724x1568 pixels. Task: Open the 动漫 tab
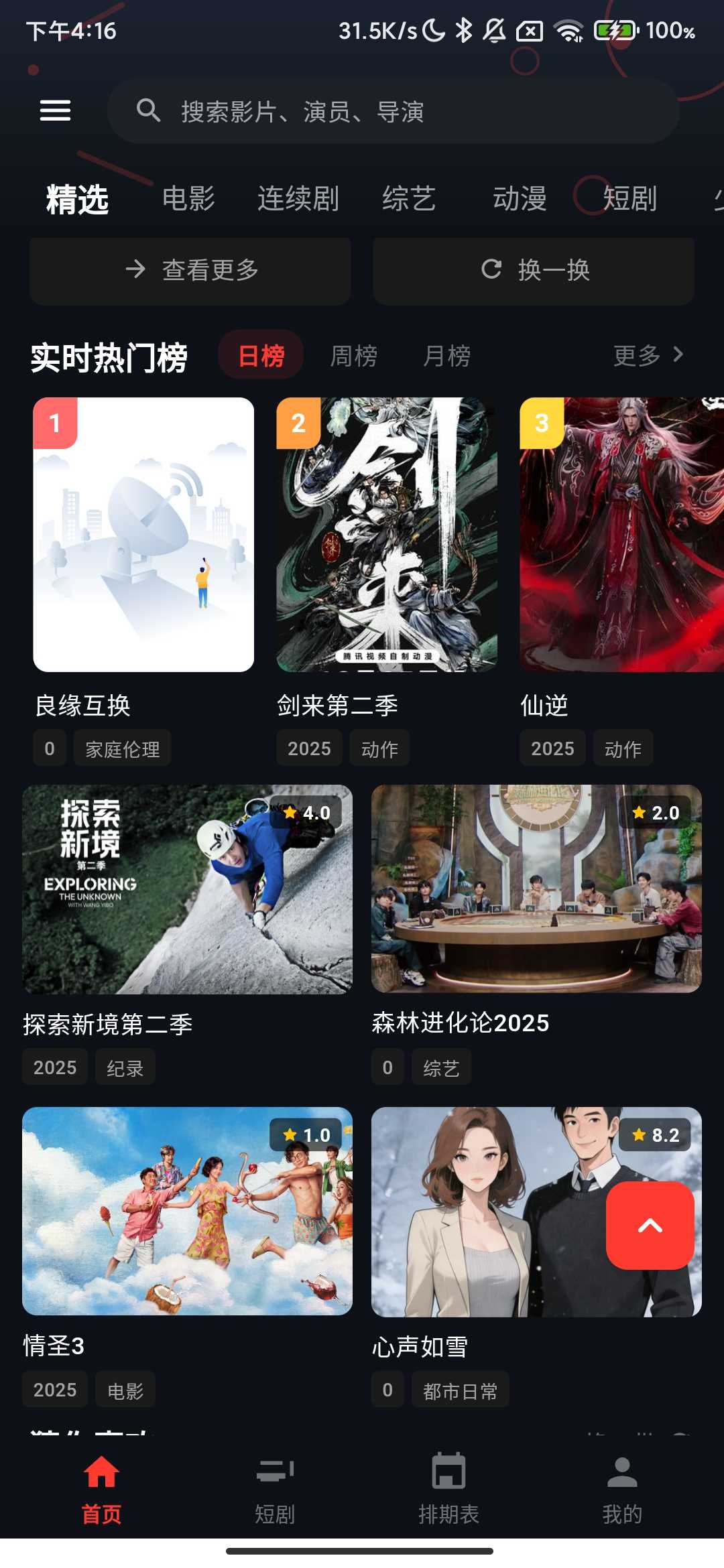[520, 199]
